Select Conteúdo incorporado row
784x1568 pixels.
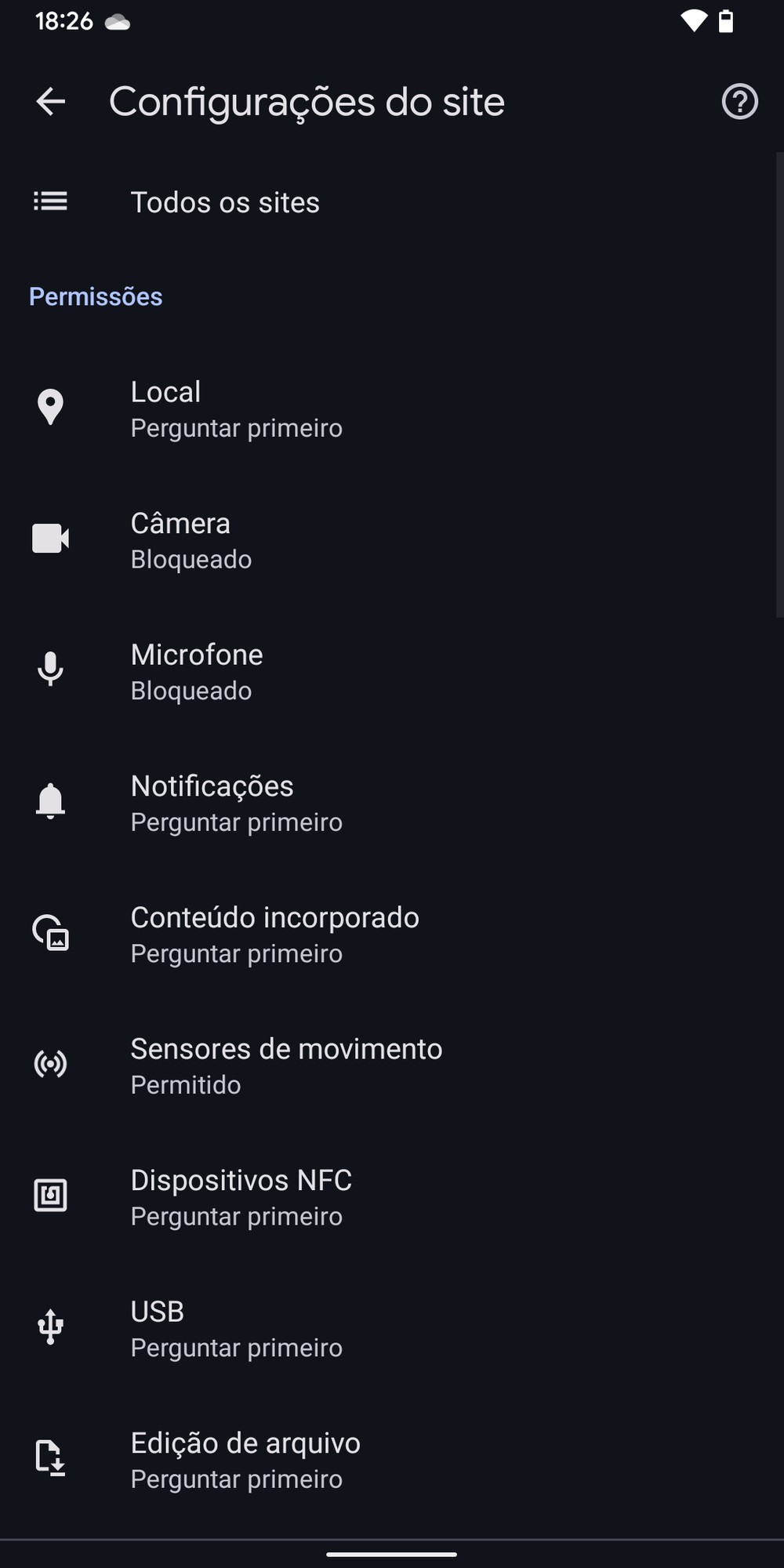coord(274,935)
